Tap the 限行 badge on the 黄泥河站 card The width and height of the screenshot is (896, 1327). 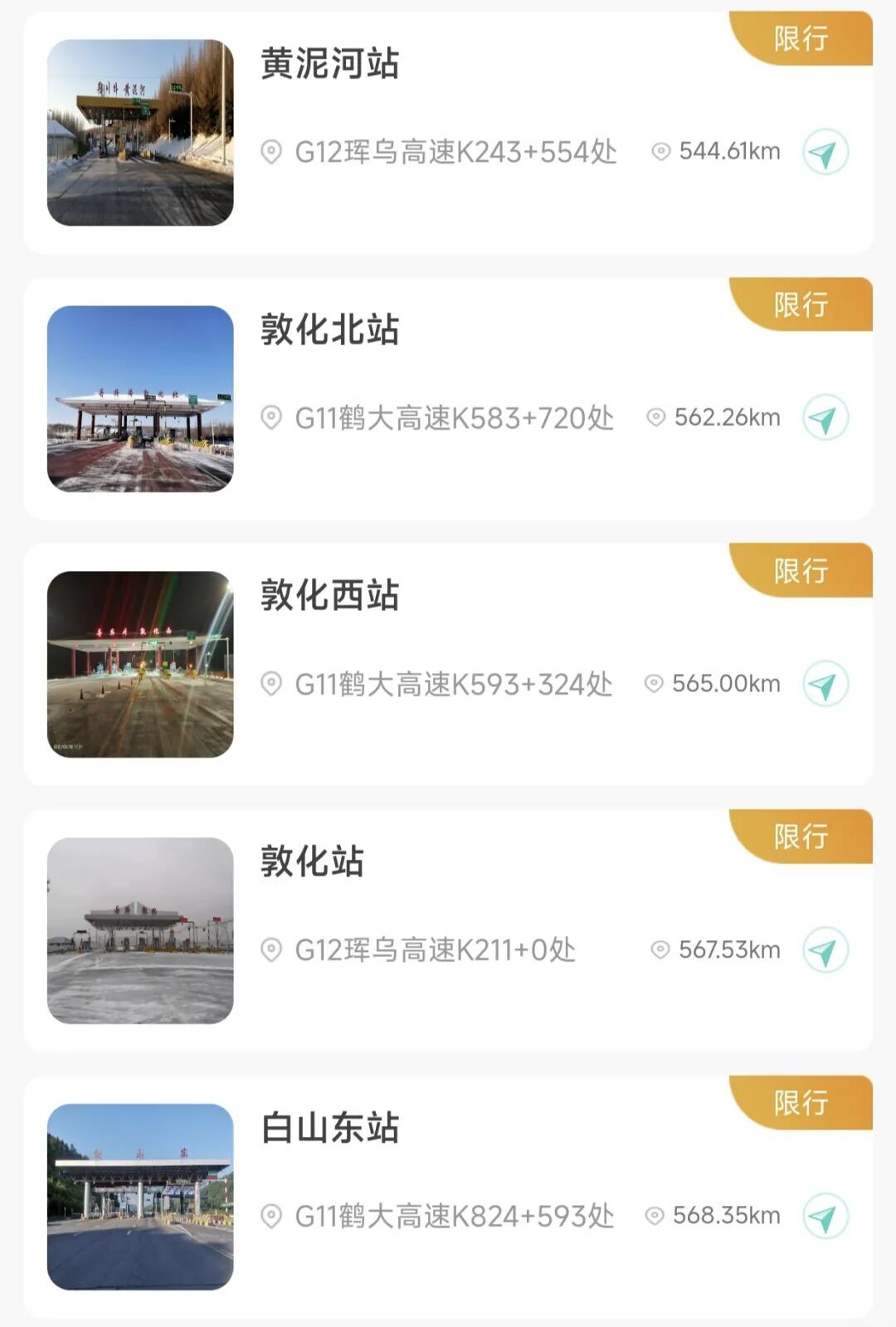click(x=799, y=37)
